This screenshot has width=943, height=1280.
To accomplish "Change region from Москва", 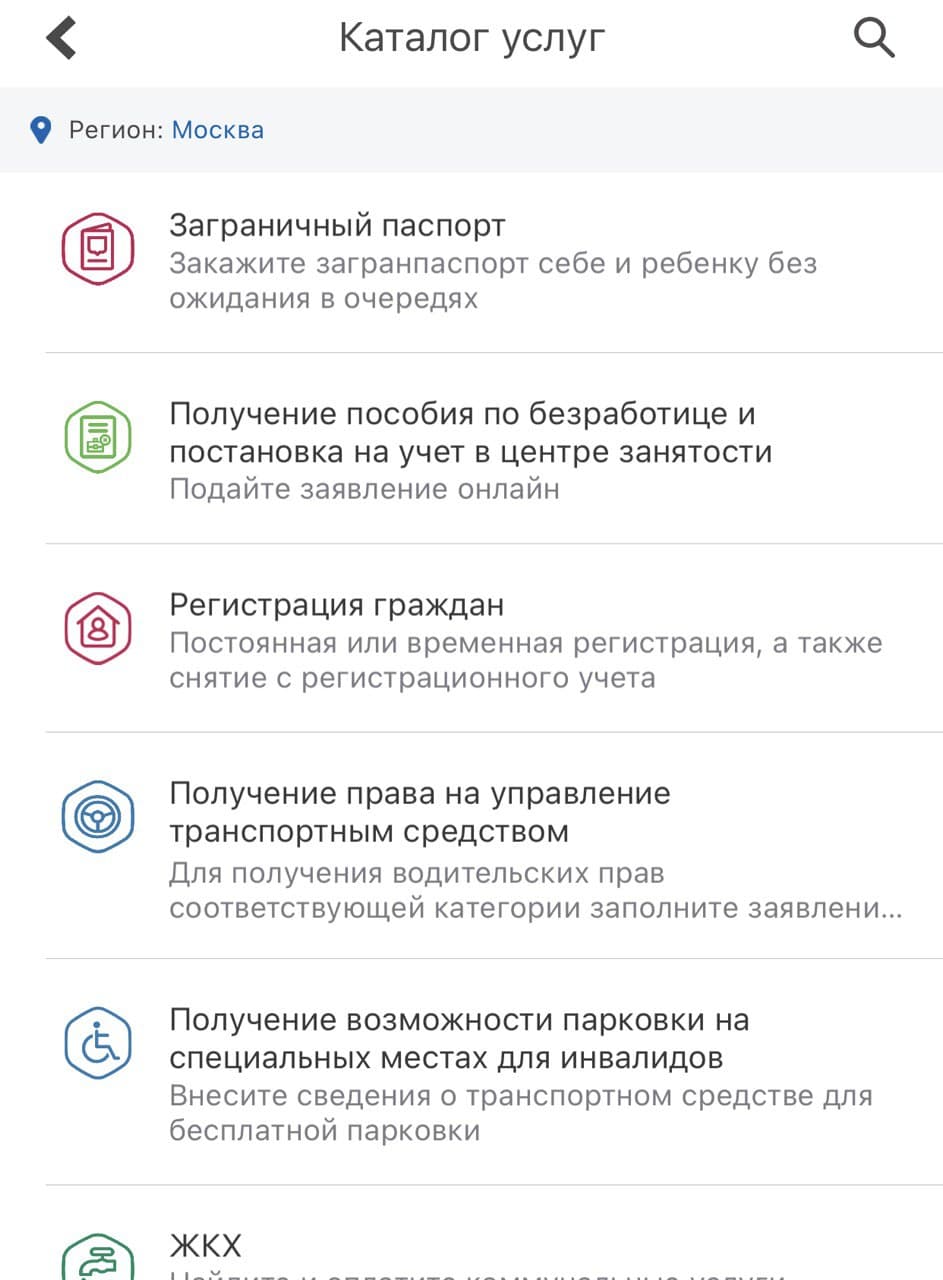I will pyautogui.click(x=217, y=130).
